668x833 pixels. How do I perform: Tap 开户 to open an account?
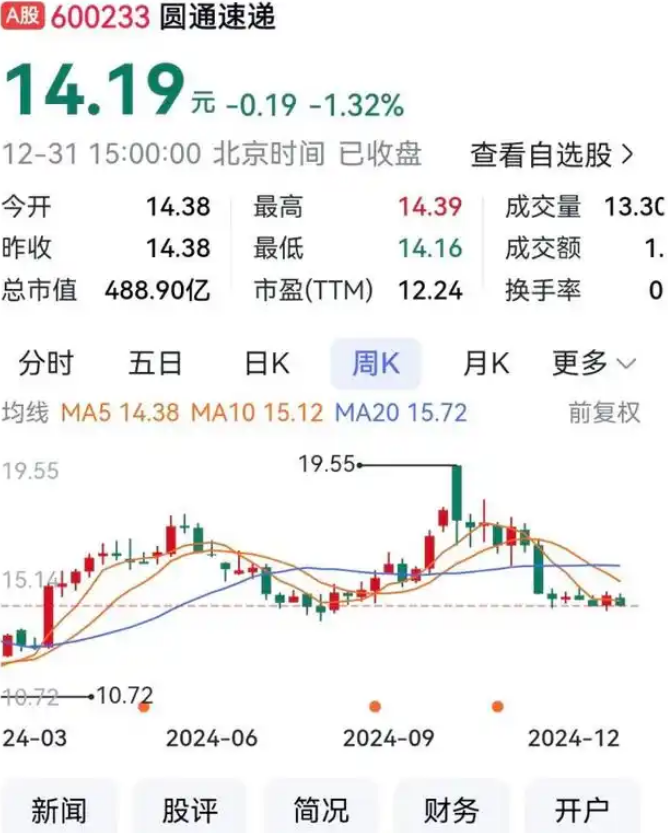pyautogui.click(x=581, y=808)
